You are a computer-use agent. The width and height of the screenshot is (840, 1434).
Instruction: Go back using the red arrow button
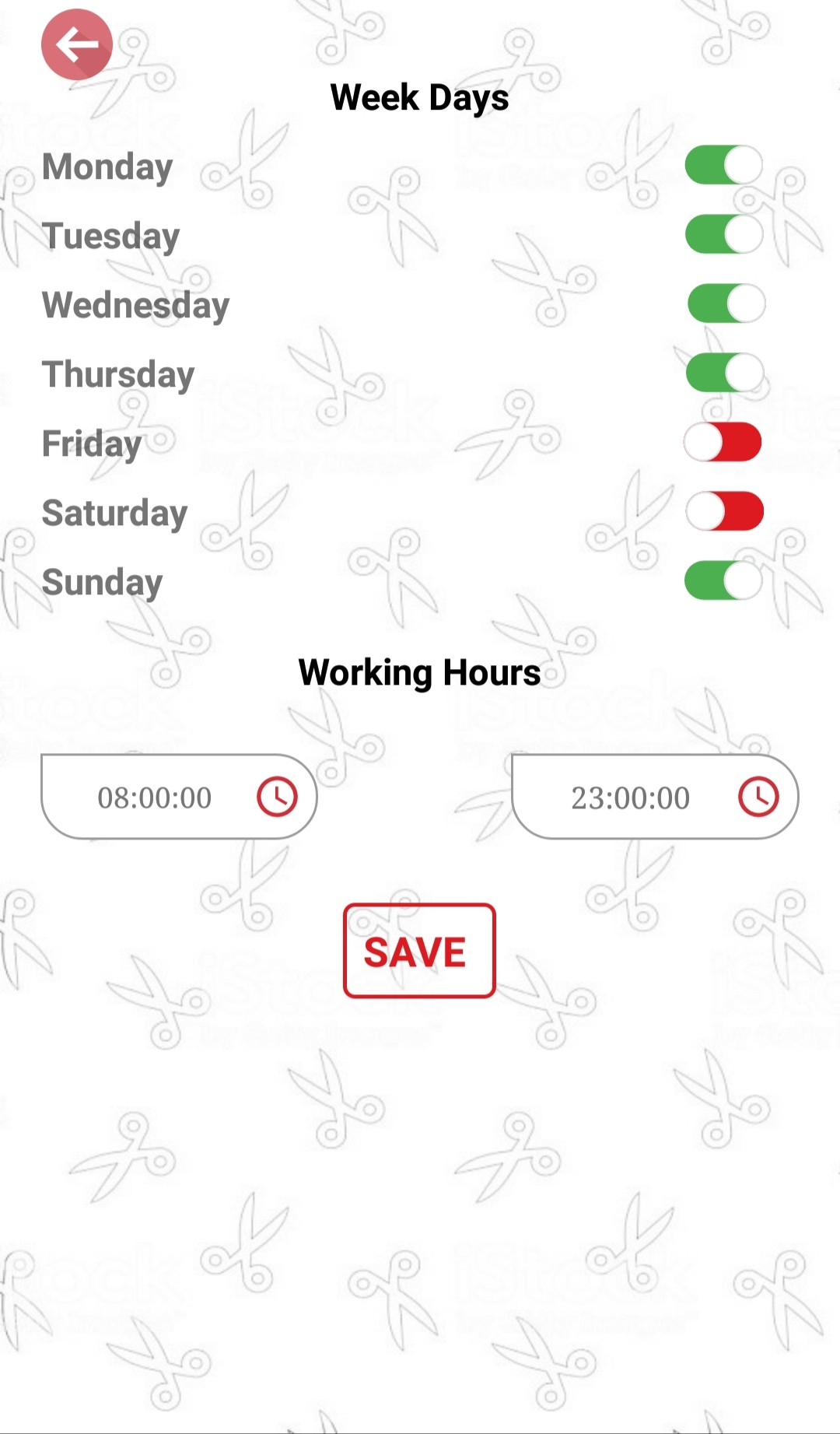(x=76, y=44)
